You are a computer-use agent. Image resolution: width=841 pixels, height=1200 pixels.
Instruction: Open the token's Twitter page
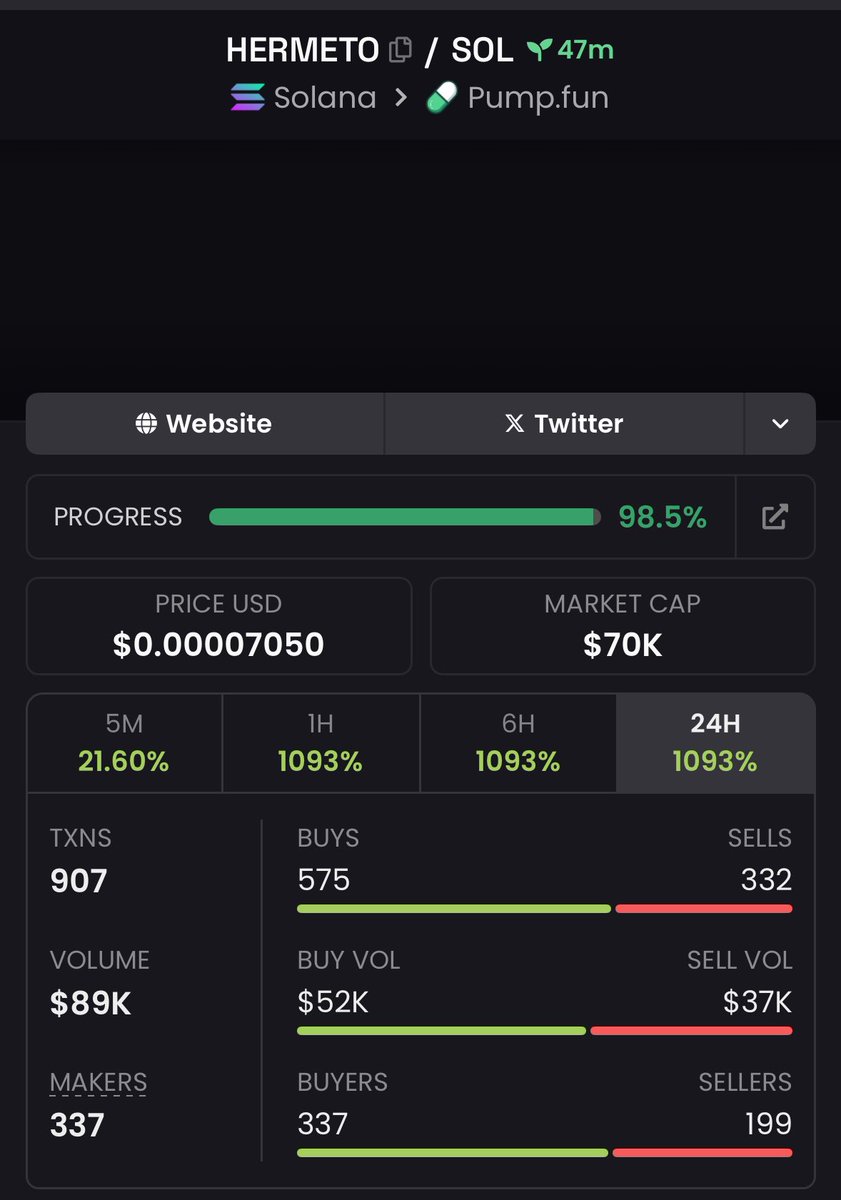pyautogui.click(x=564, y=424)
